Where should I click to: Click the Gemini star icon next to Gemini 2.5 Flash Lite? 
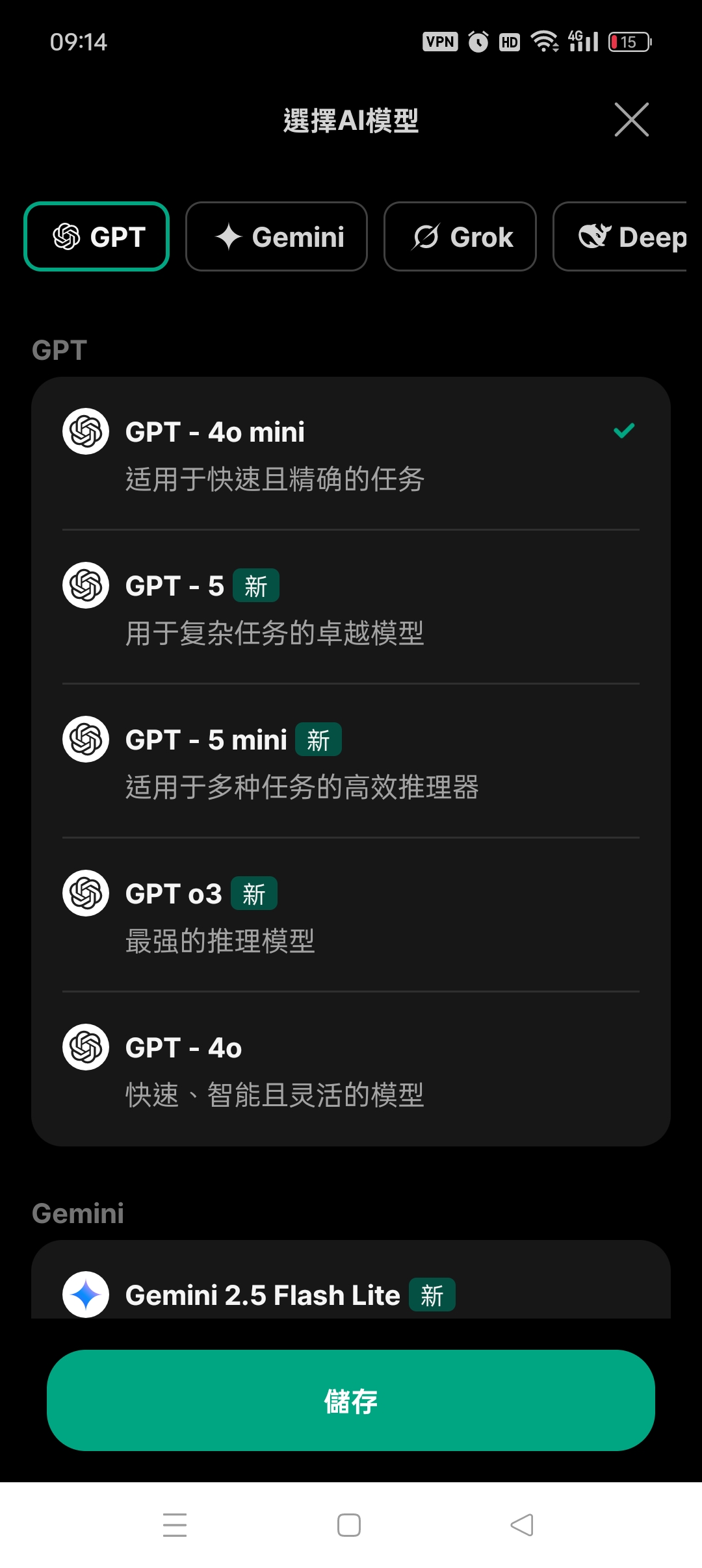point(85,1293)
